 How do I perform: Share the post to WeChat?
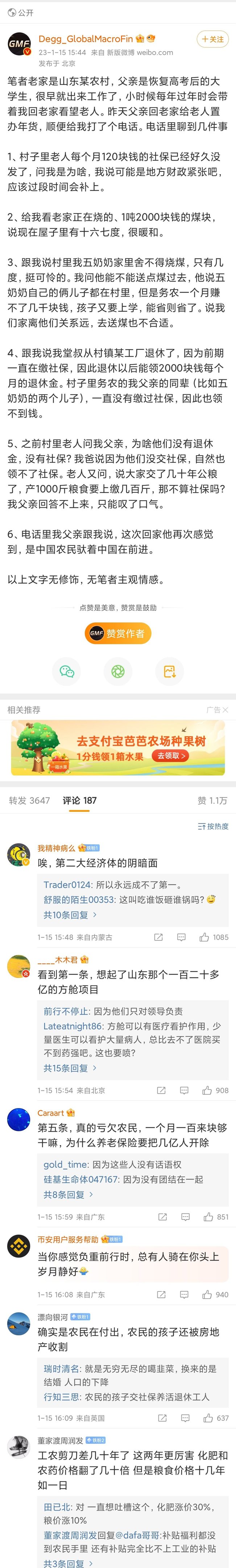[x=67, y=671]
